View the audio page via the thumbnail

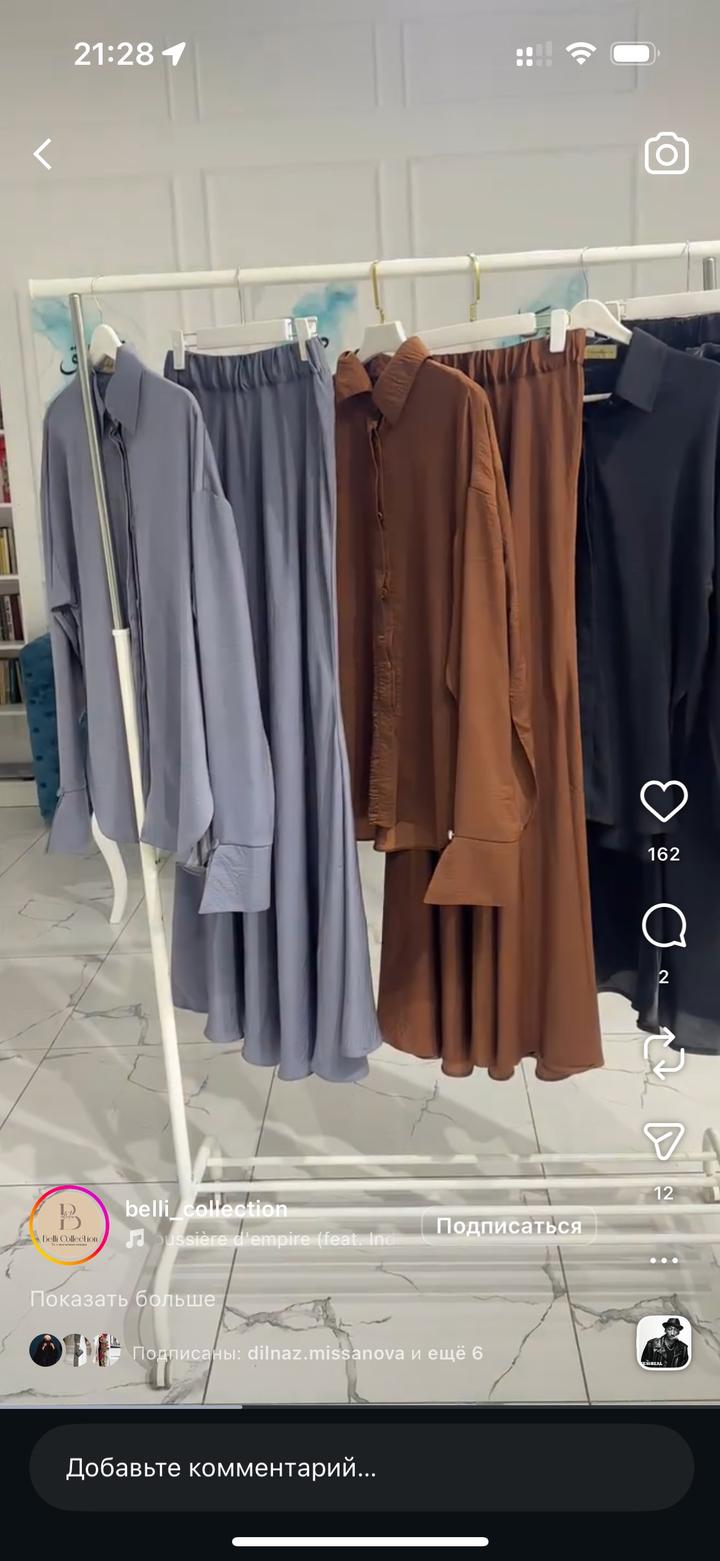tap(664, 1343)
